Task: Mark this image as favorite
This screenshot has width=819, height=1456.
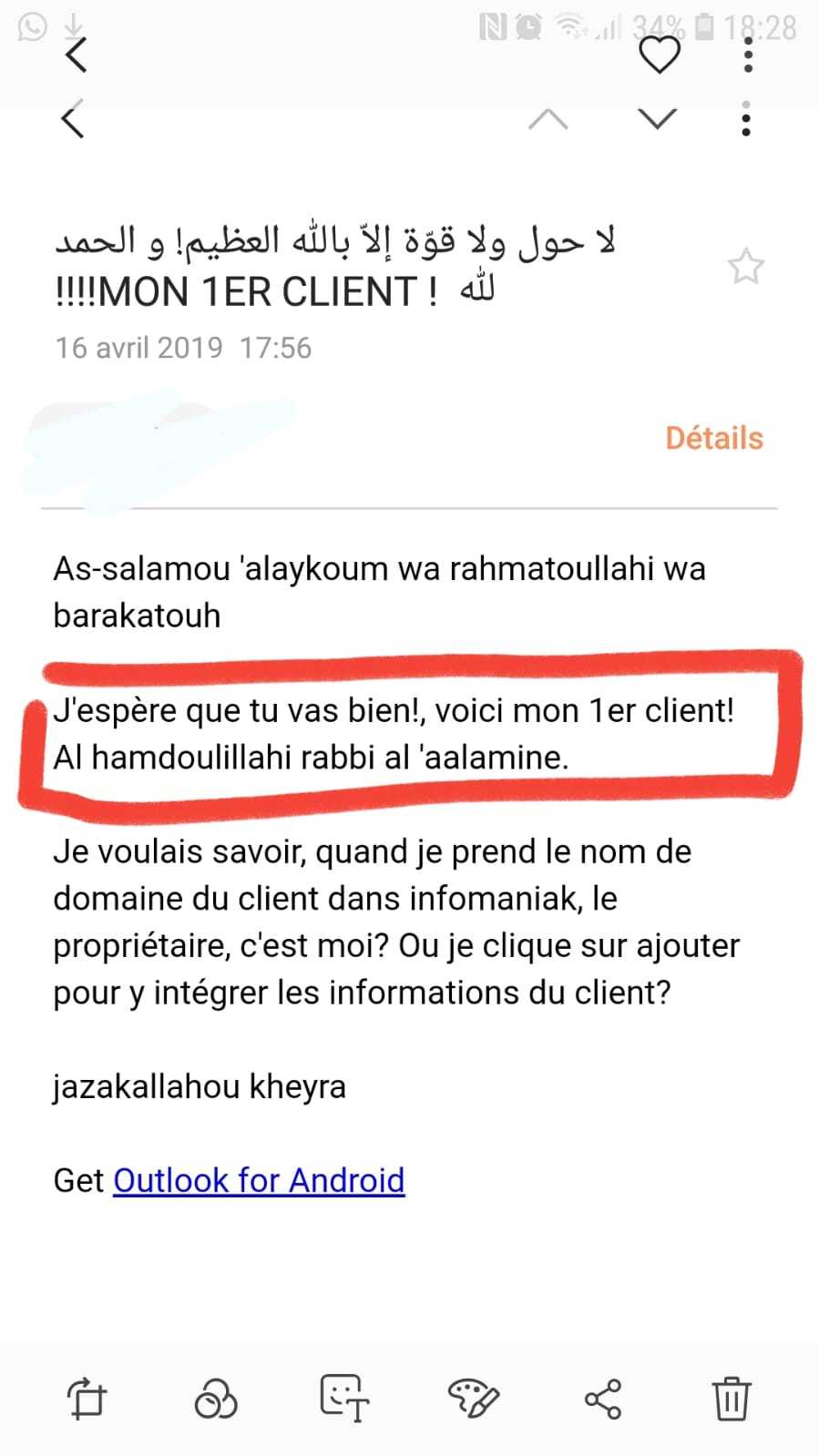Action: point(659,56)
